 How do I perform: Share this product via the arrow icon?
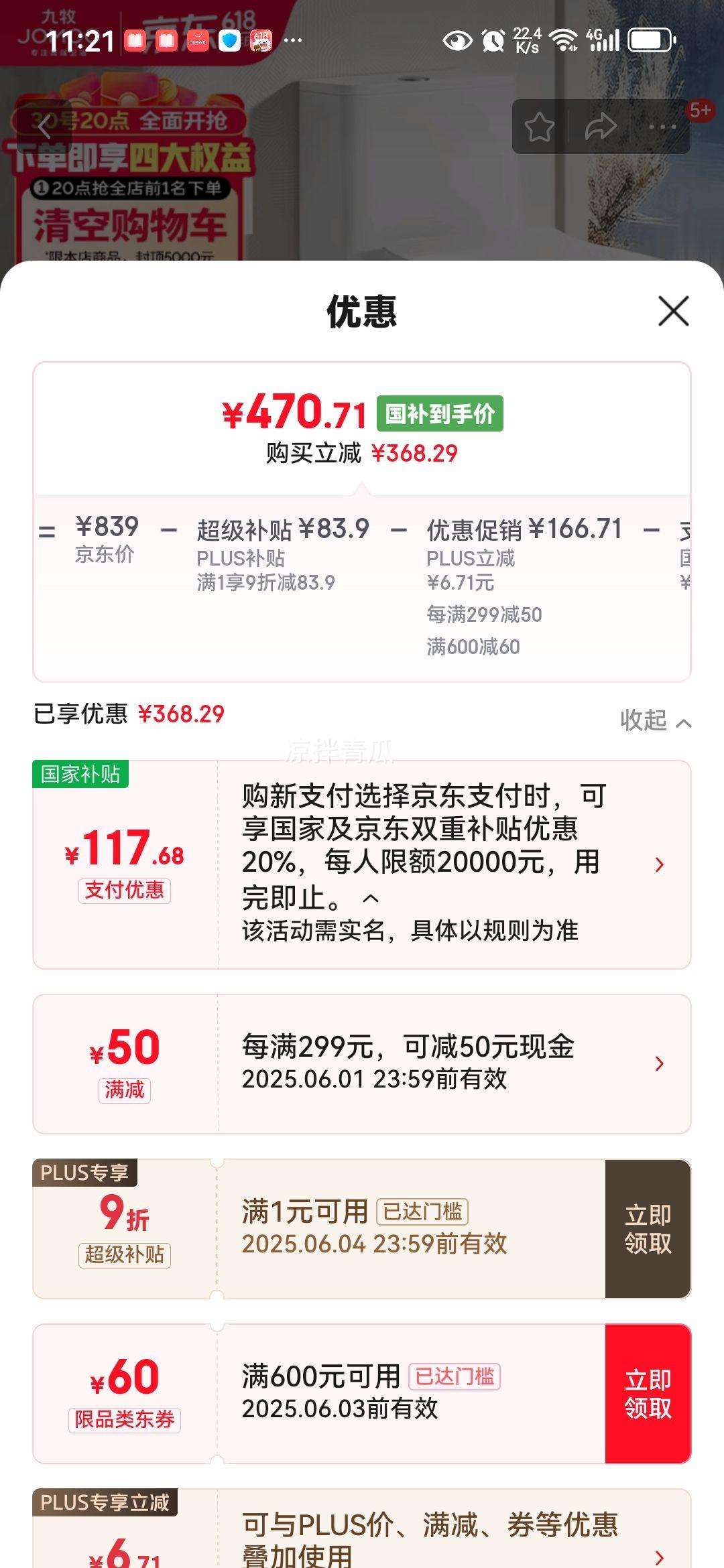coord(601,127)
